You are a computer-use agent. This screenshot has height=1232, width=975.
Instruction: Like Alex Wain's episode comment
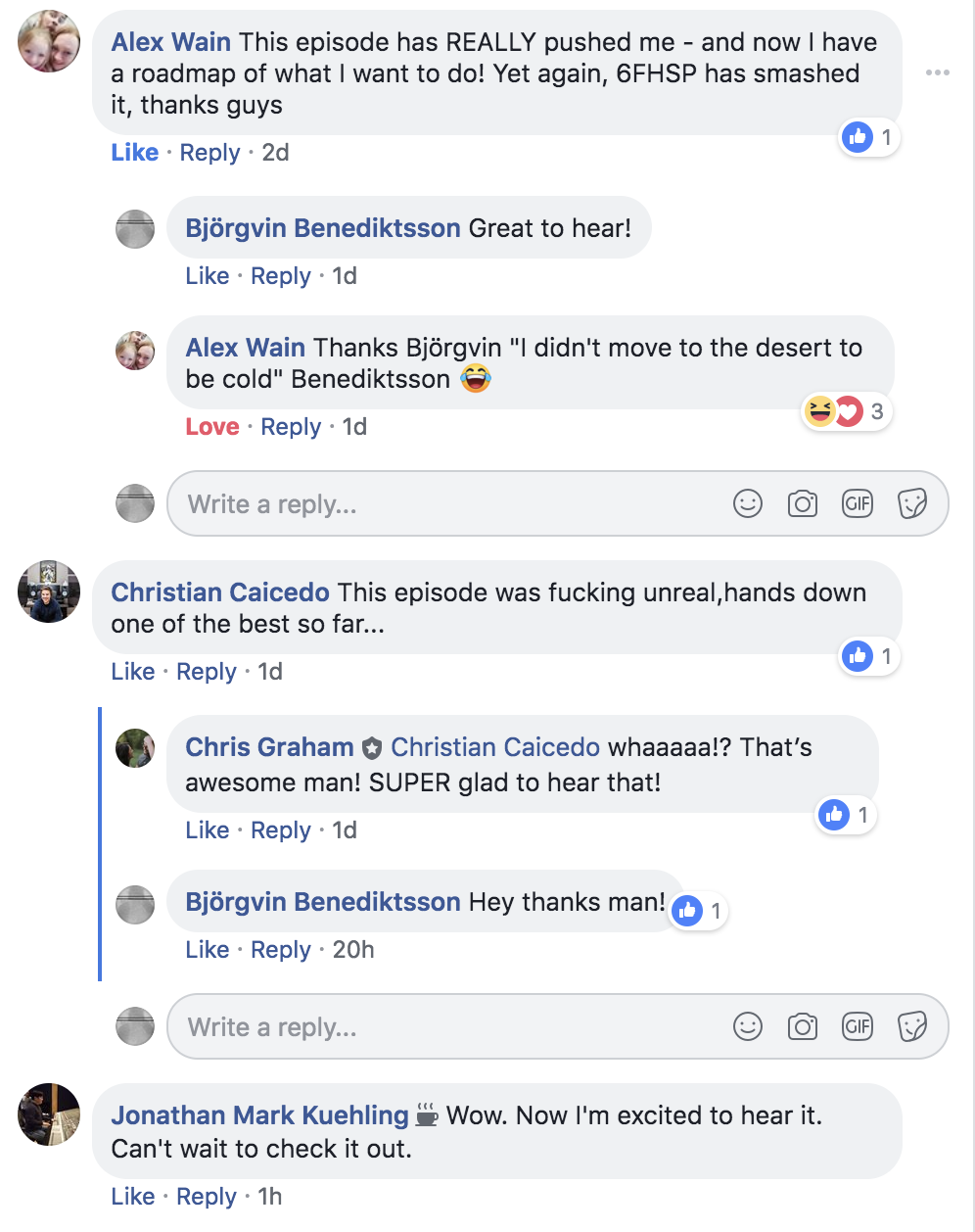coord(134,153)
